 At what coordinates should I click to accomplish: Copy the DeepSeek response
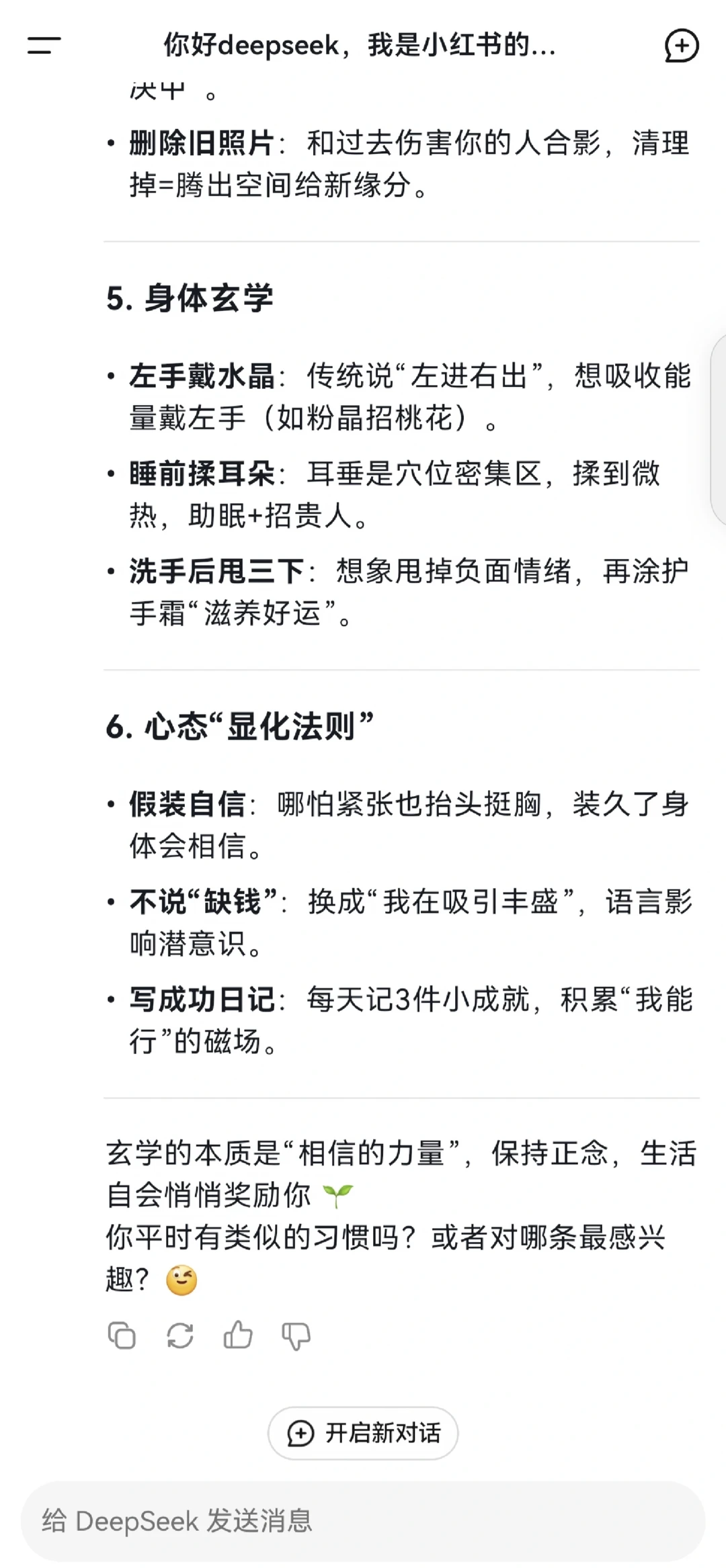pos(122,1335)
